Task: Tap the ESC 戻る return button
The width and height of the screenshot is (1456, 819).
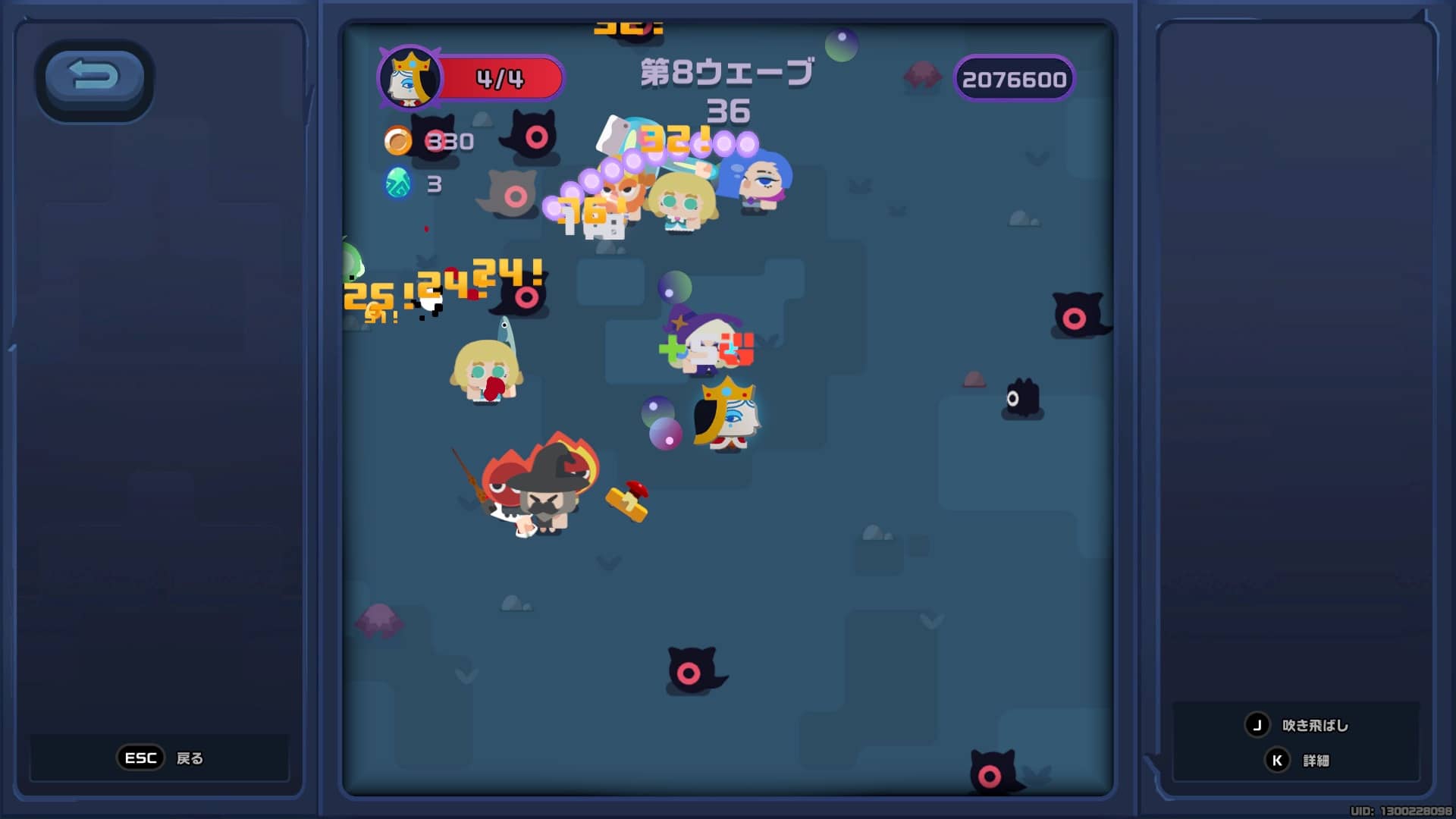Action: [160, 758]
